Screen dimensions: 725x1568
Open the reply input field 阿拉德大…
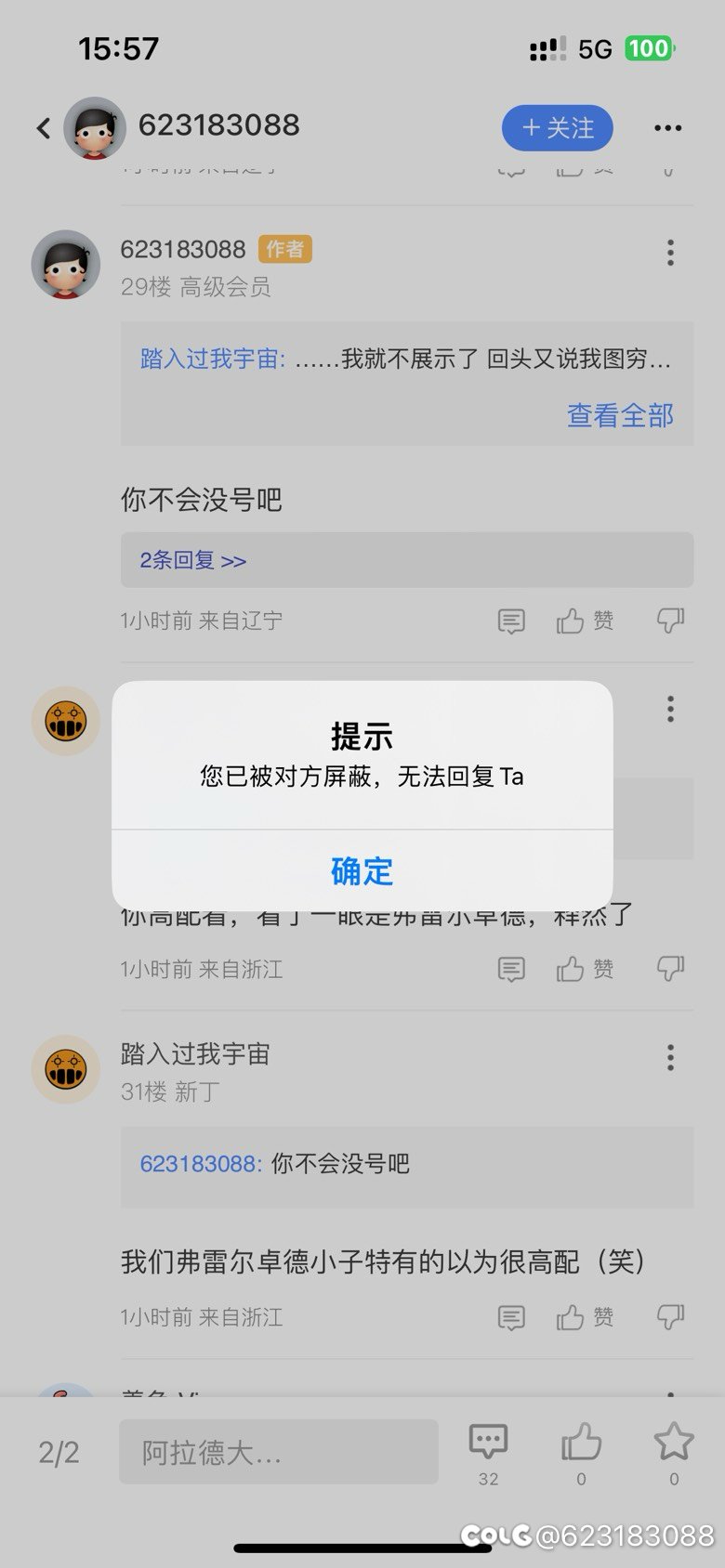[278, 1452]
